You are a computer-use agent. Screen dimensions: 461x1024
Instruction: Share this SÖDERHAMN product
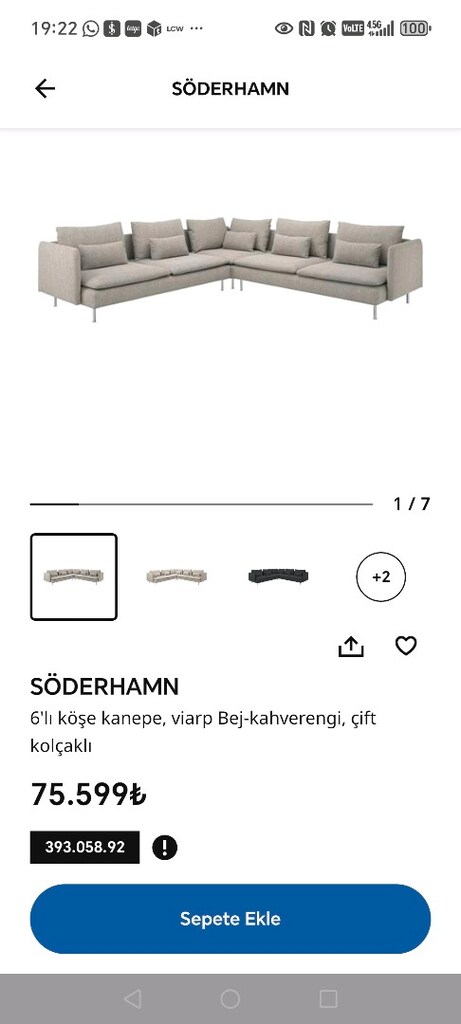point(351,646)
